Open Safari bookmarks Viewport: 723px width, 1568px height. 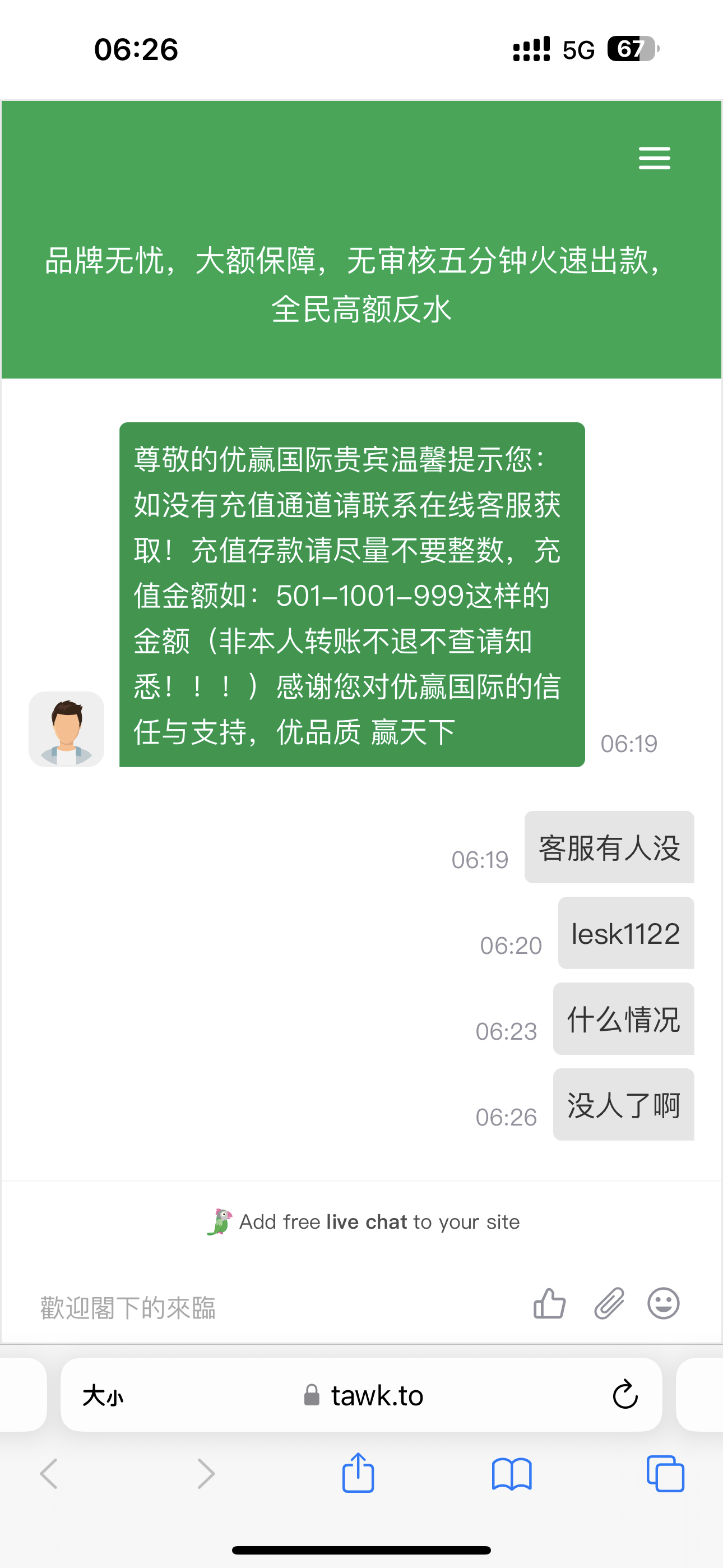click(x=511, y=1474)
